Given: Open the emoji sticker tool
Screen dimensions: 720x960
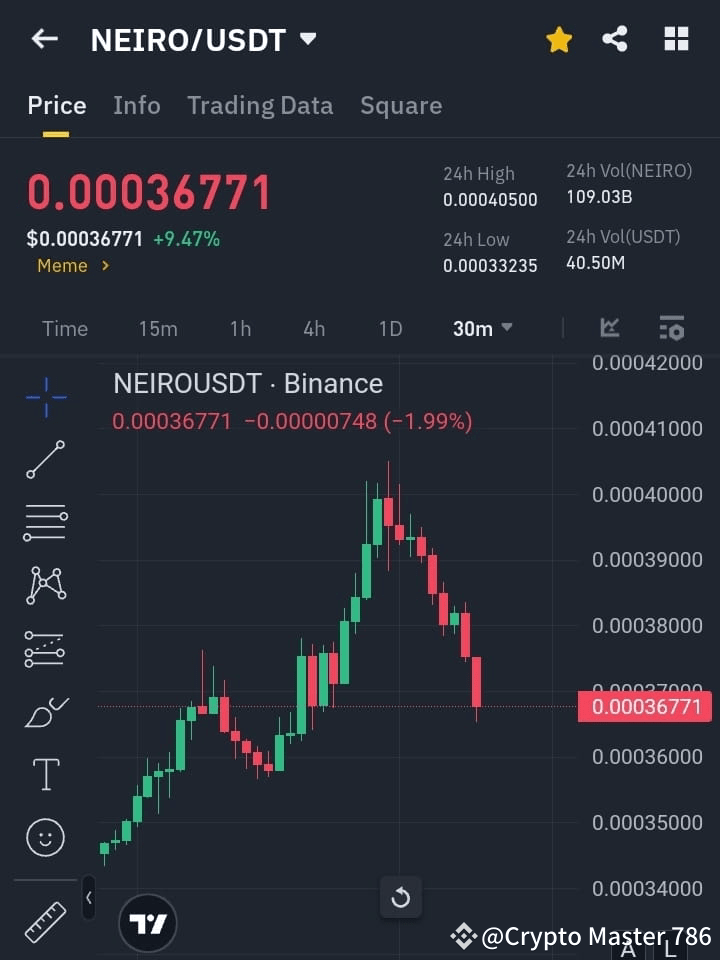Looking at the screenshot, I should tap(45, 837).
